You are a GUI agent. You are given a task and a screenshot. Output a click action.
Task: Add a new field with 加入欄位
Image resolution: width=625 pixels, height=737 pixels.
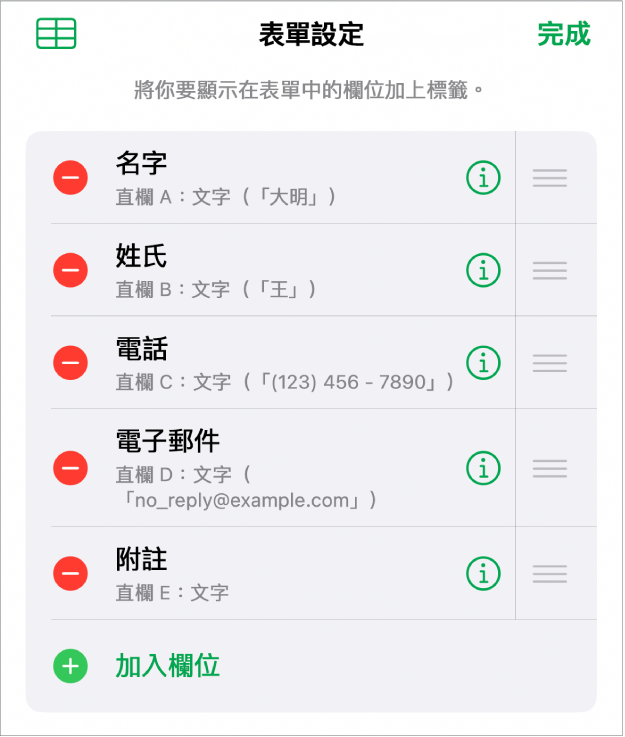pyautogui.click(x=167, y=666)
